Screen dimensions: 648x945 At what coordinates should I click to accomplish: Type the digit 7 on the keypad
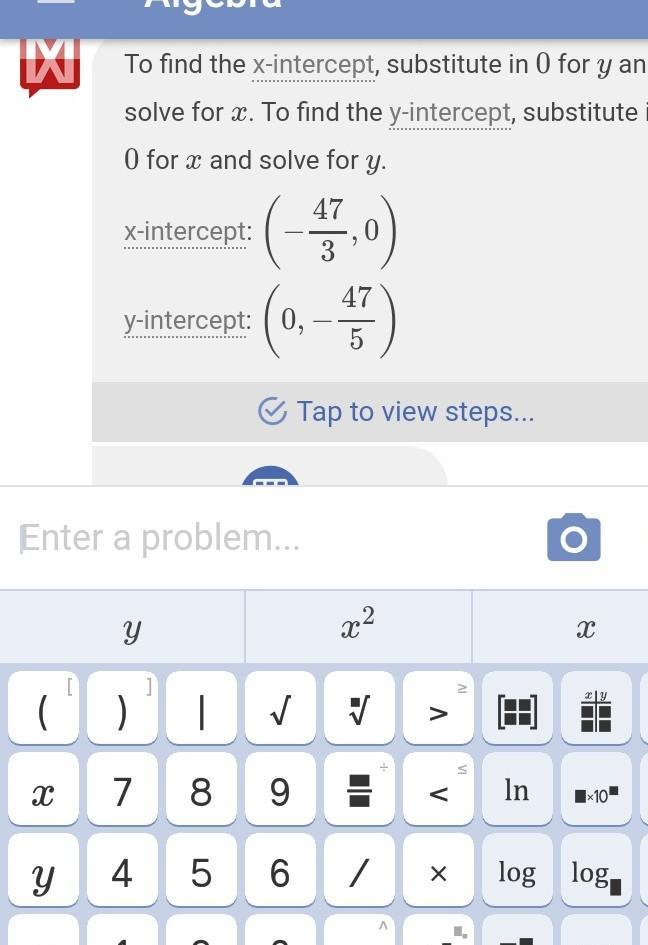tap(122, 791)
